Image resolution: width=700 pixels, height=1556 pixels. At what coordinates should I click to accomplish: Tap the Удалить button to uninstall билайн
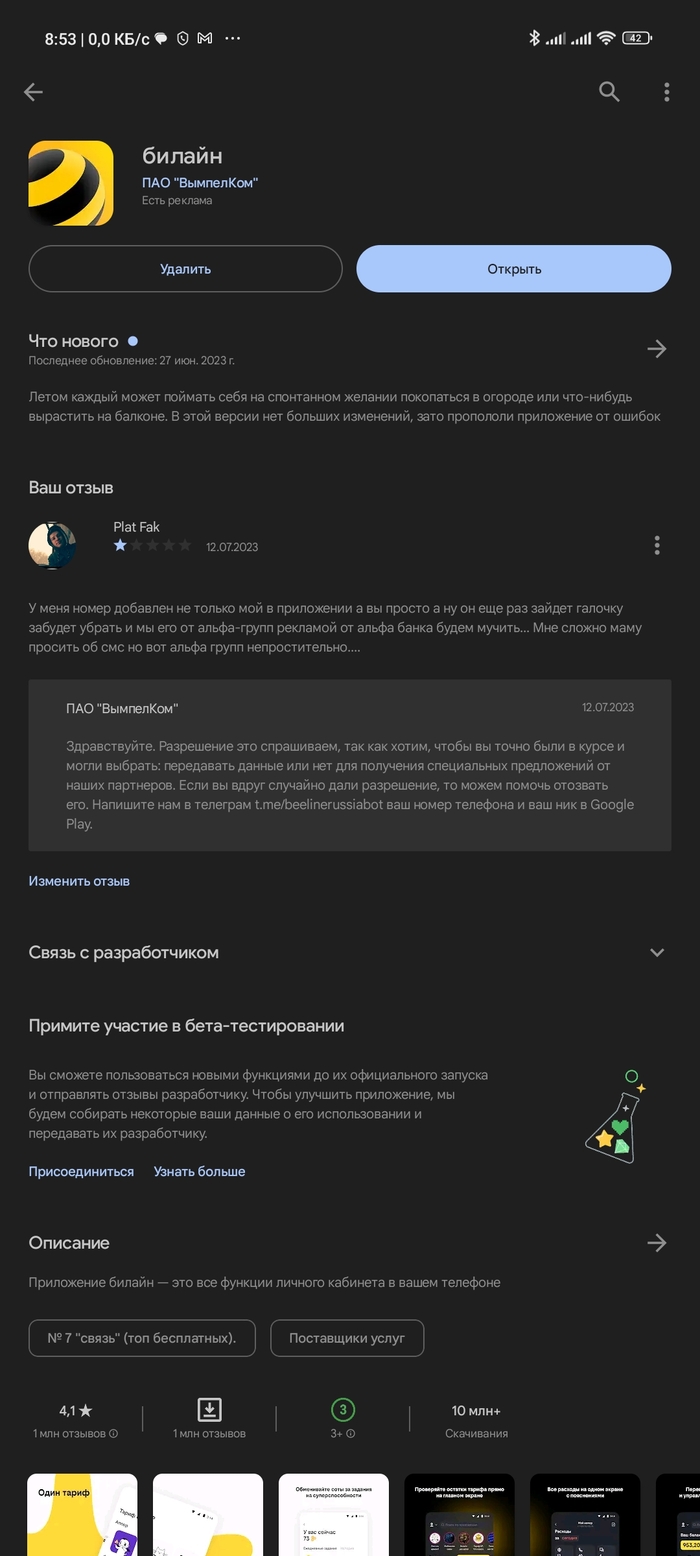185,269
